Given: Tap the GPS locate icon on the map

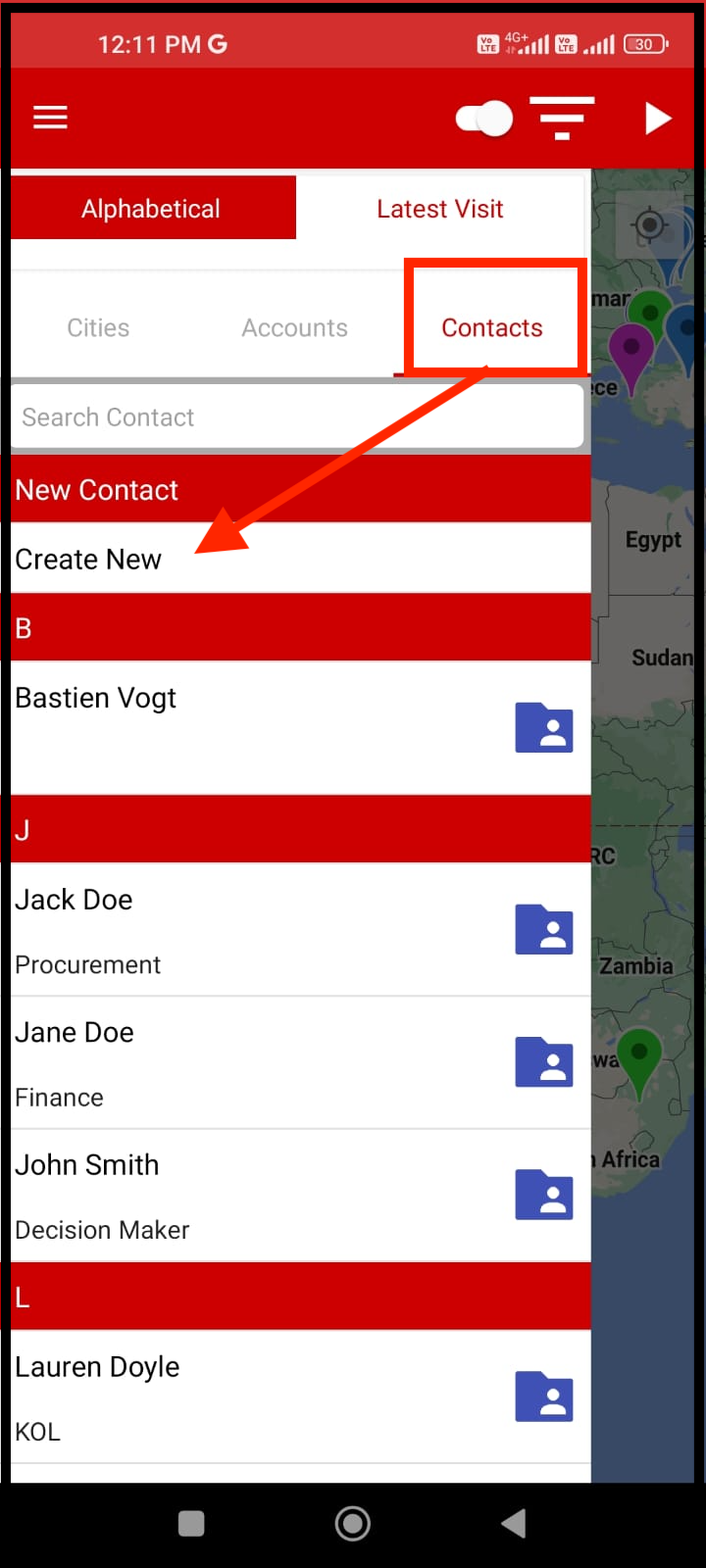Looking at the screenshot, I should pyautogui.click(x=649, y=226).
